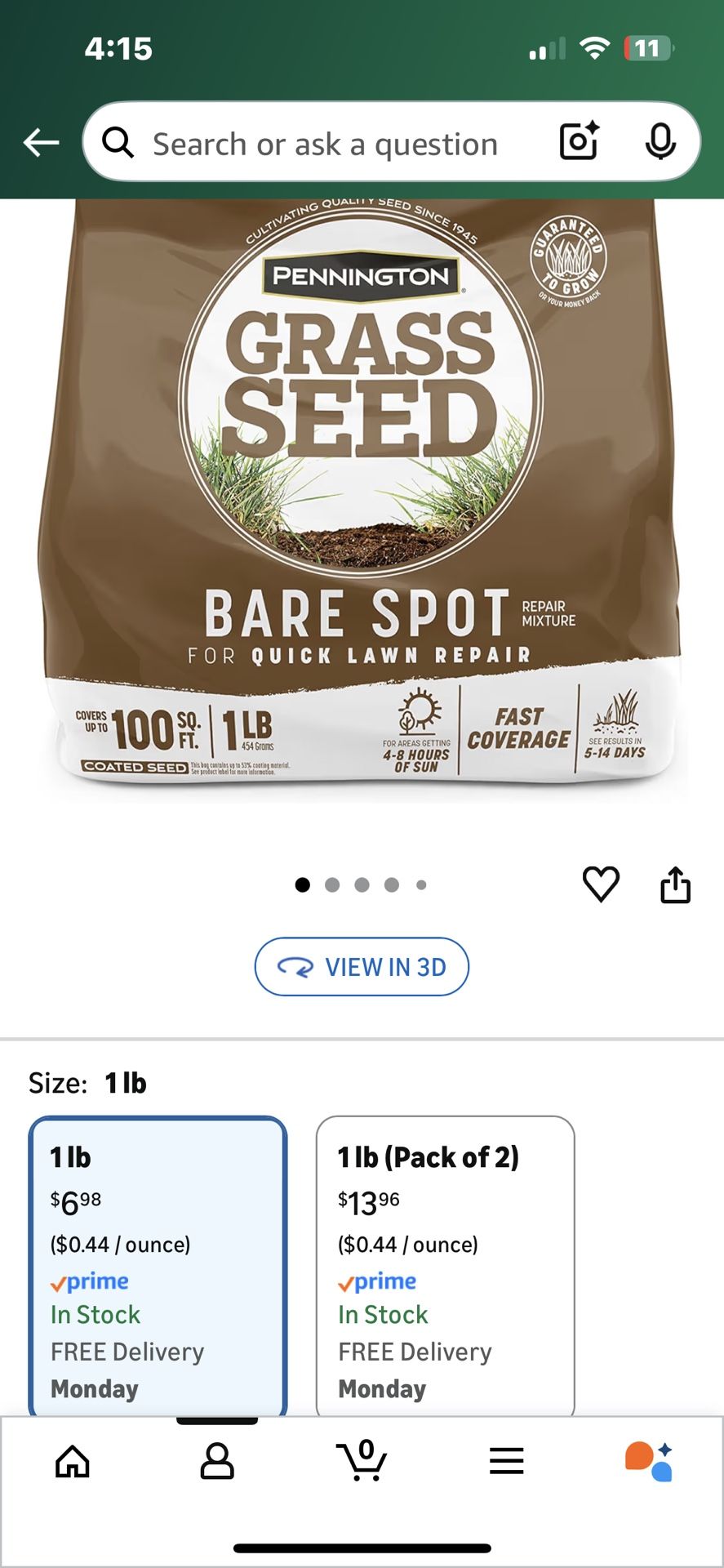
Task: Jump to the second carousel image dot
Action: click(x=333, y=884)
